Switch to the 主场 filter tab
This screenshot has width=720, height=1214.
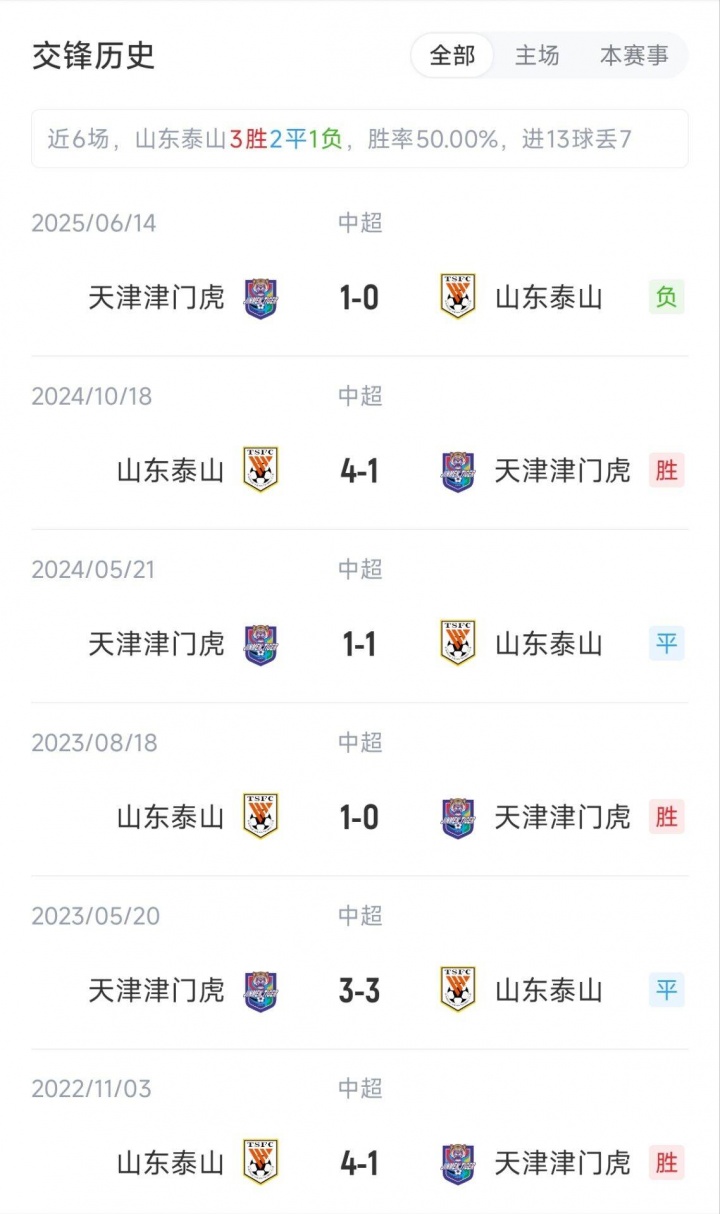coord(537,56)
